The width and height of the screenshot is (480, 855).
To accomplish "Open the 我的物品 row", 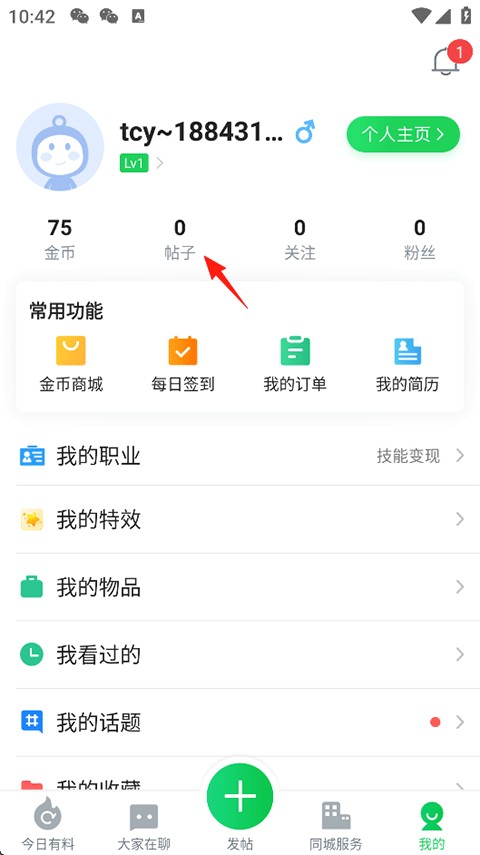I will point(240,587).
